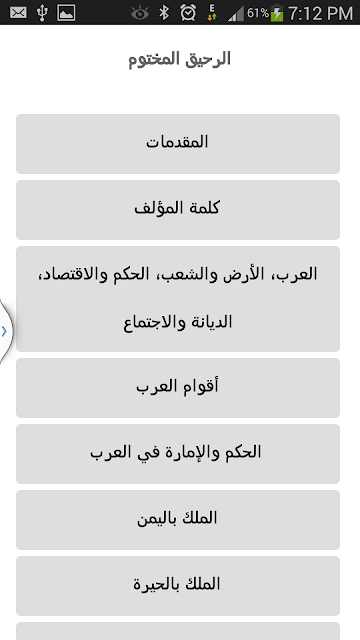Select العرب، الأرض والشعب chapter button

point(178,299)
